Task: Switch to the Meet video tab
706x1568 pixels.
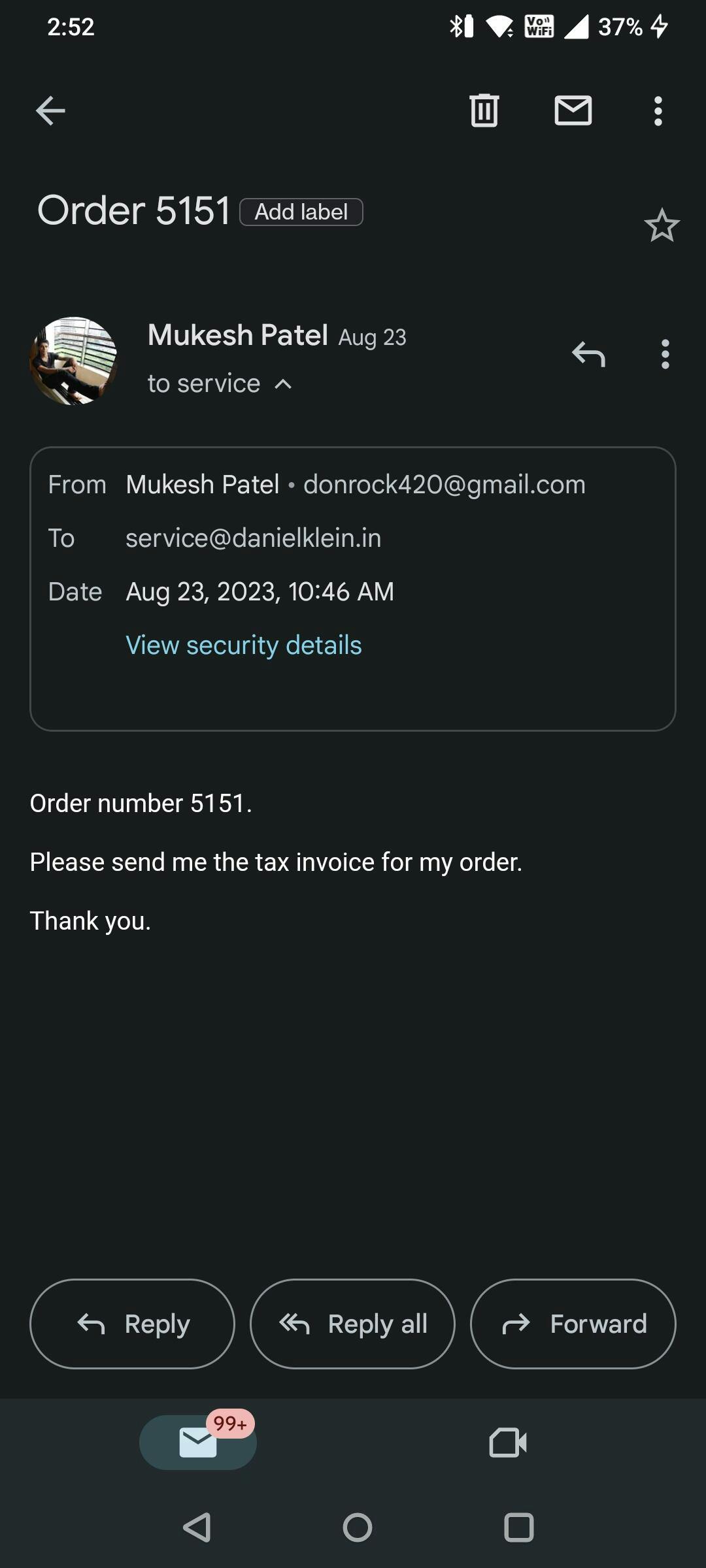Action: [x=508, y=1443]
